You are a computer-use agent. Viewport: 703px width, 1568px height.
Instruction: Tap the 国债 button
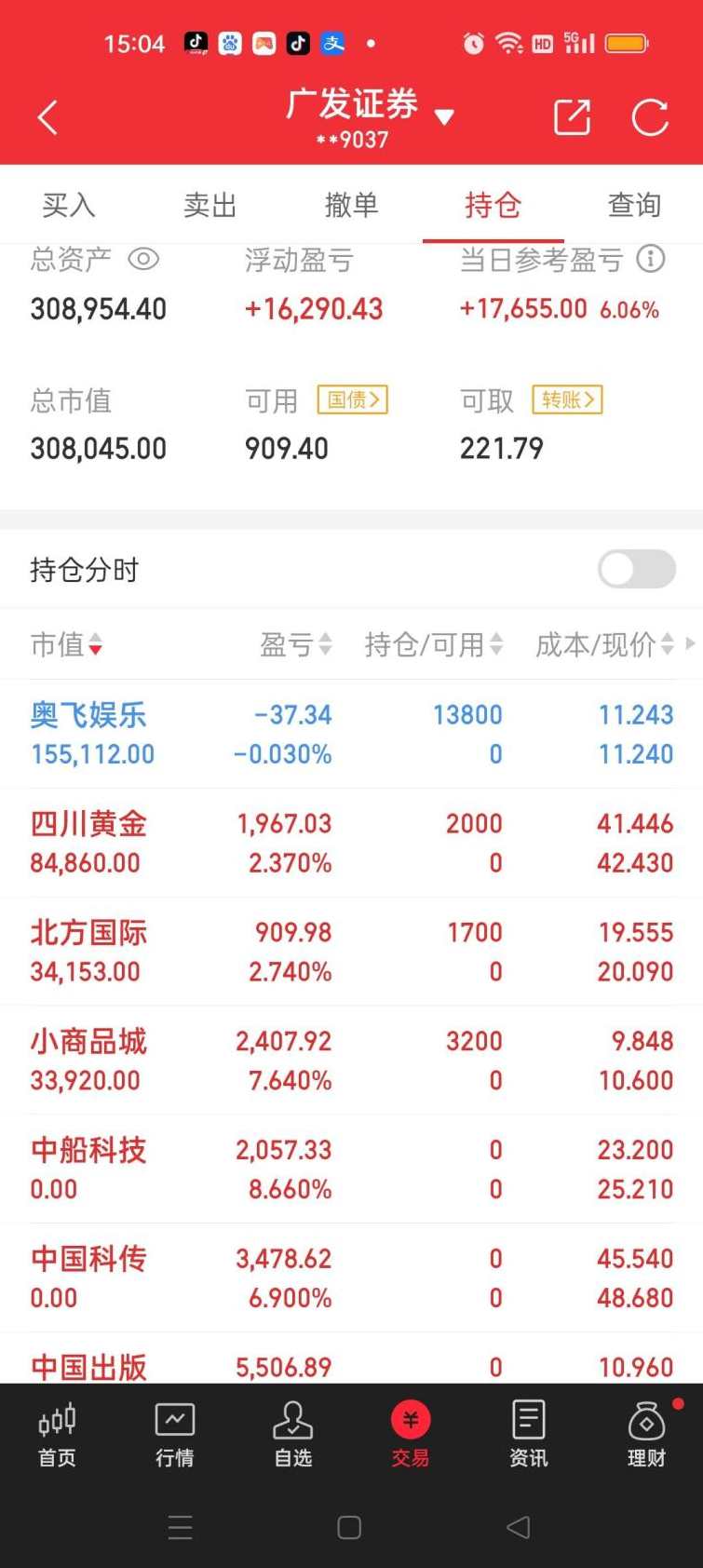pyautogui.click(x=353, y=400)
